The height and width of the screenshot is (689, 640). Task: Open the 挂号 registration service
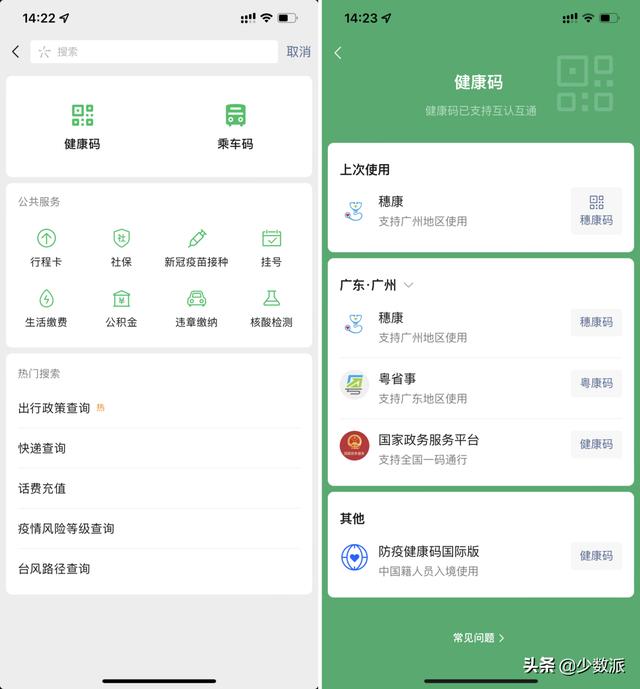271,248
